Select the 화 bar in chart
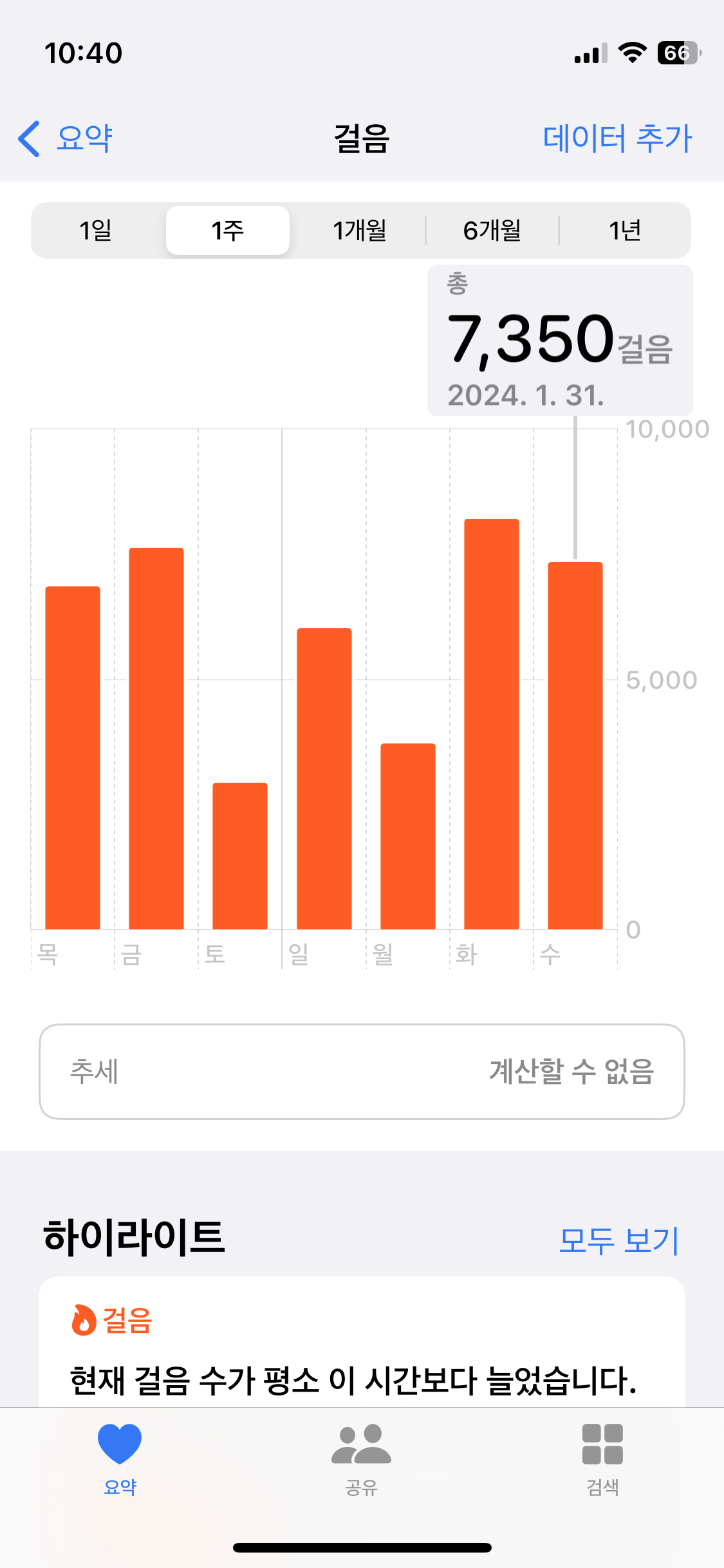 [x=492, y=723]
